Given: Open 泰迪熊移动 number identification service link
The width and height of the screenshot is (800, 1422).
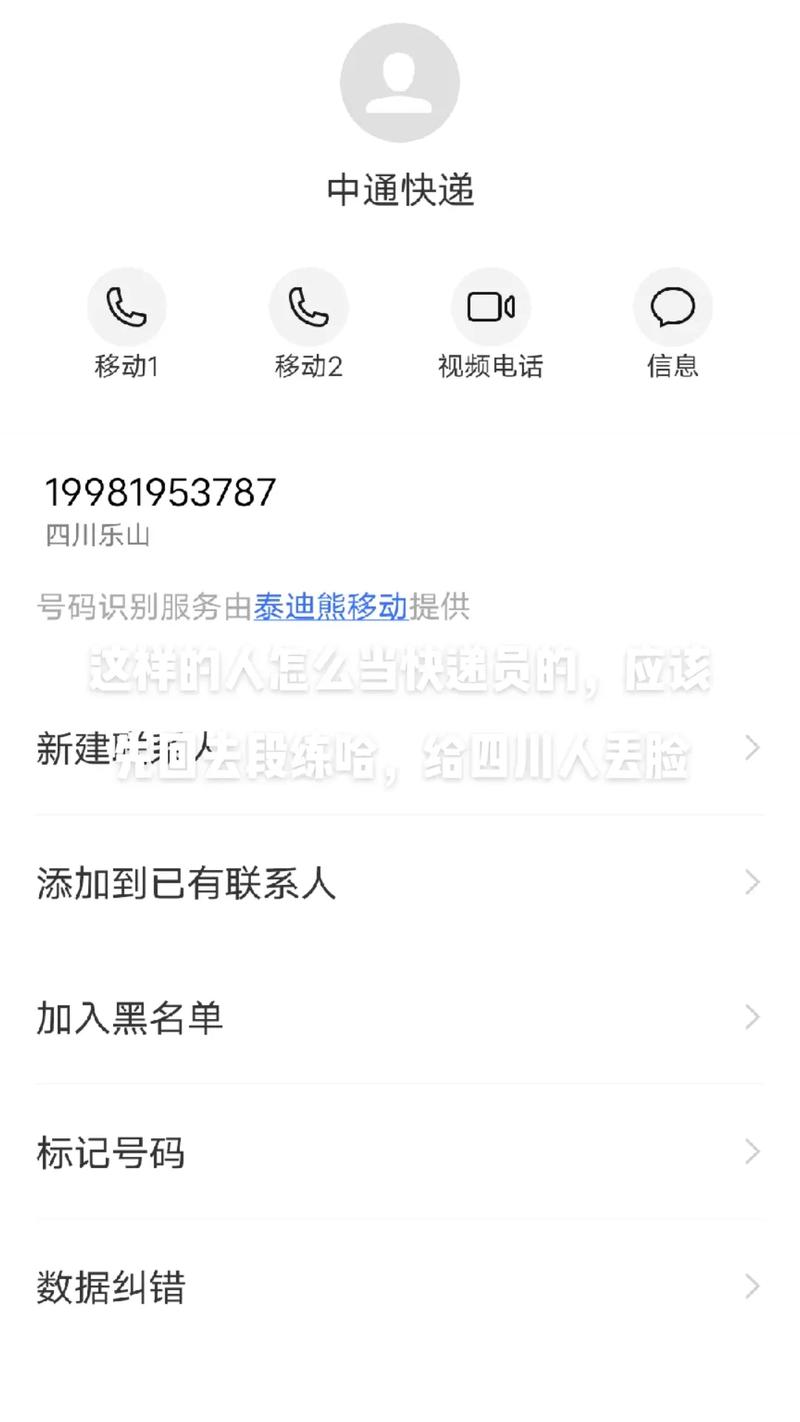Looking at the screenshot, I should (331, 607).
